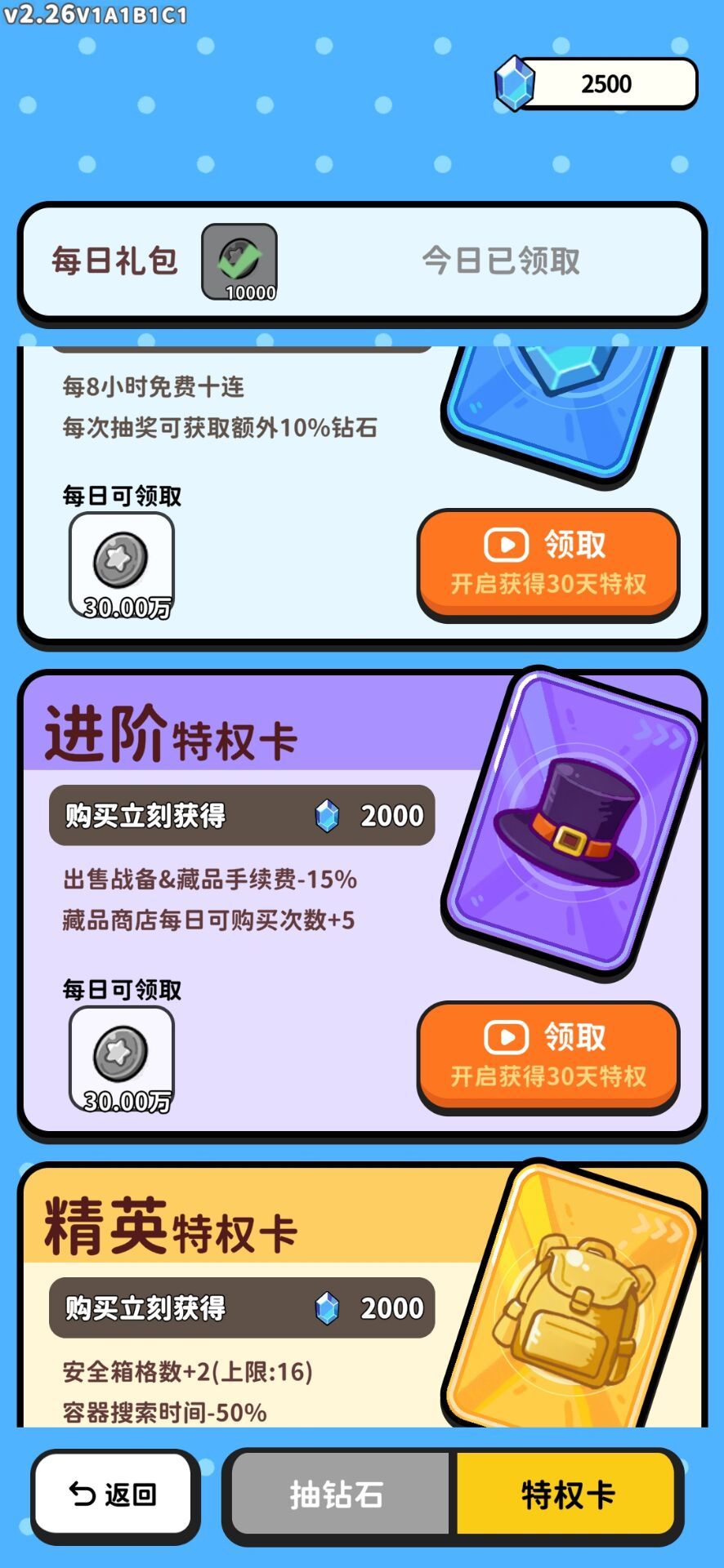Click the 2500 diamond balance display
The height and width of the screenshot is (1568, 724).
click(x=606, y=82)
